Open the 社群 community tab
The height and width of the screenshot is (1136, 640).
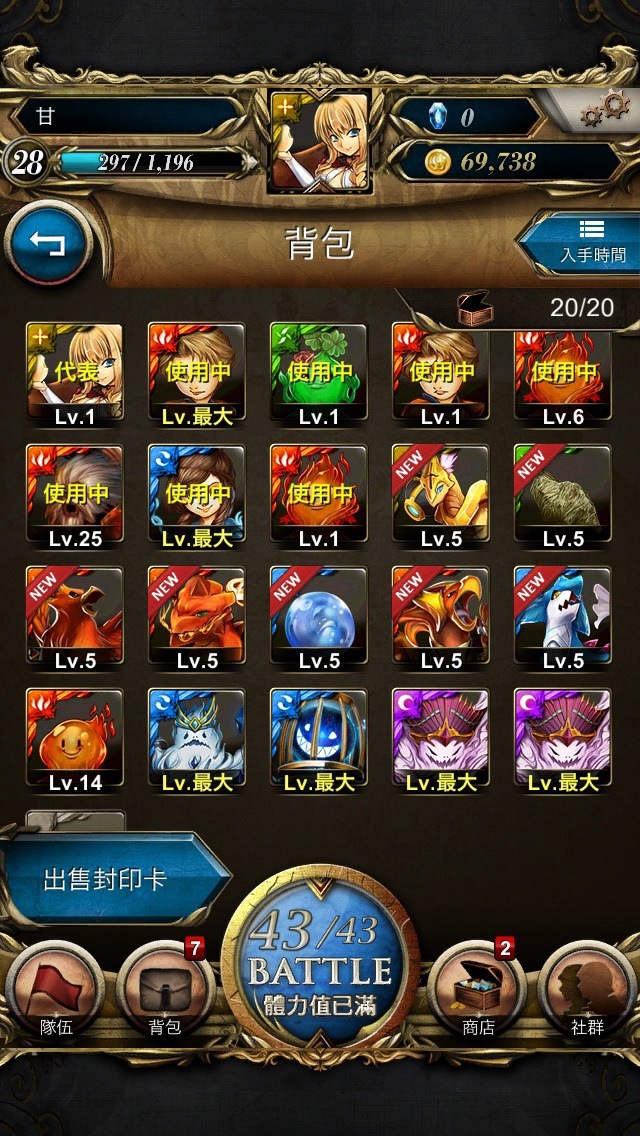click(x=587, y=989)
